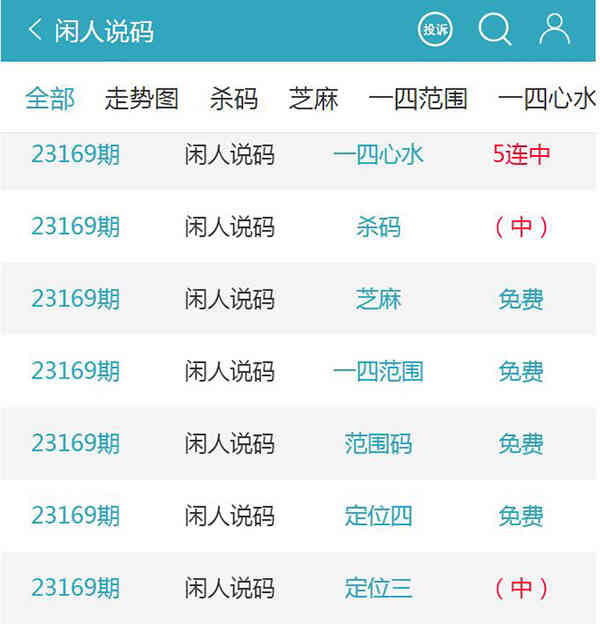Open the 23169期 定位四 免费 row
The width and height of the screenshot is (600, 624).
[300, 515]
